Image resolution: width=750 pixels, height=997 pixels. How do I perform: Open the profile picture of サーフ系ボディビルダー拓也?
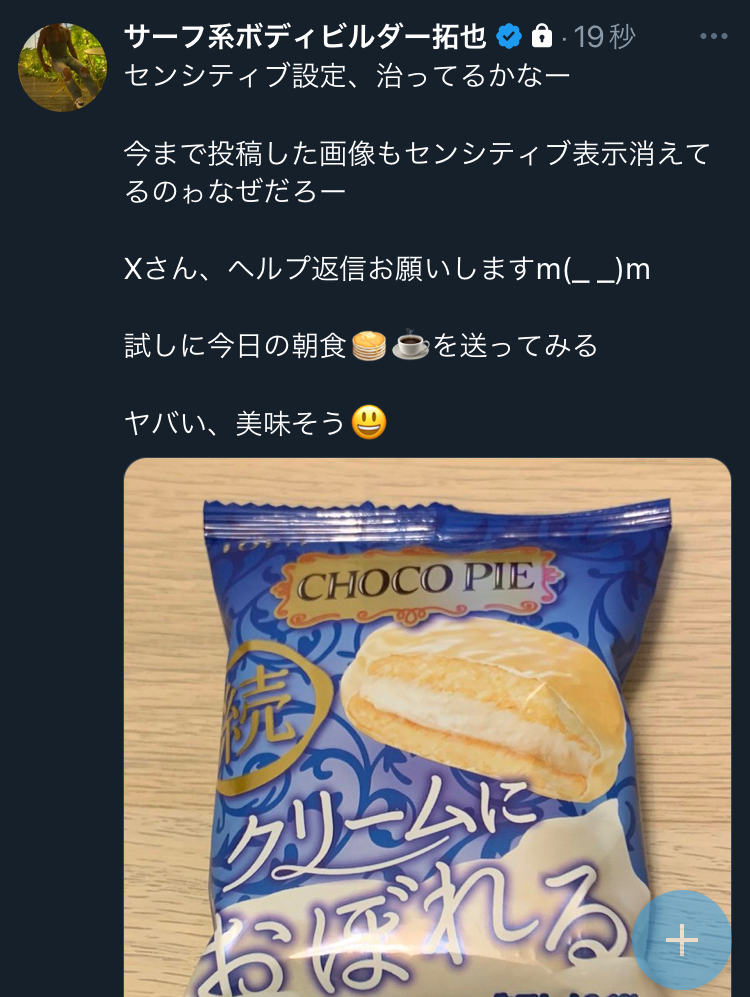point(62,67)
